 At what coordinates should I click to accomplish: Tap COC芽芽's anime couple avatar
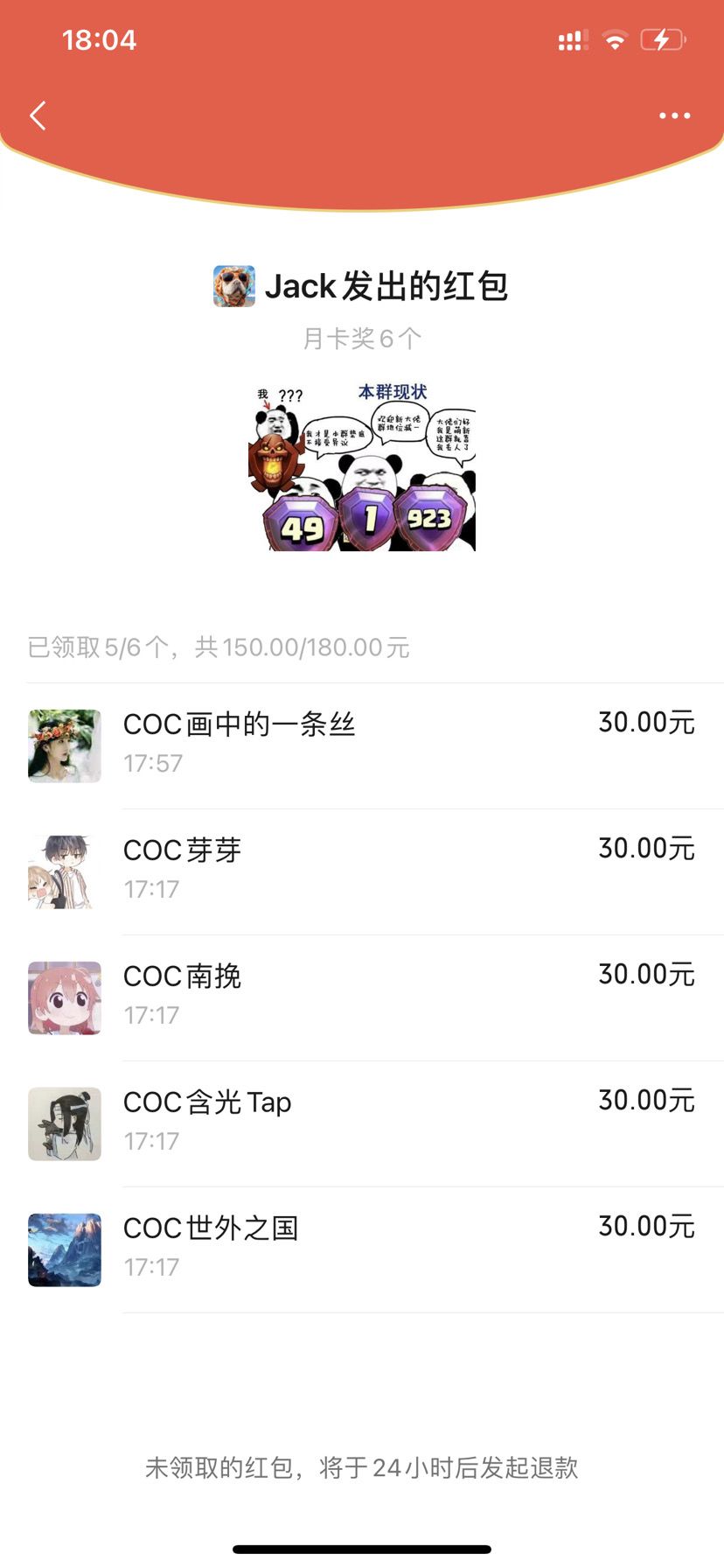(64, 871)
